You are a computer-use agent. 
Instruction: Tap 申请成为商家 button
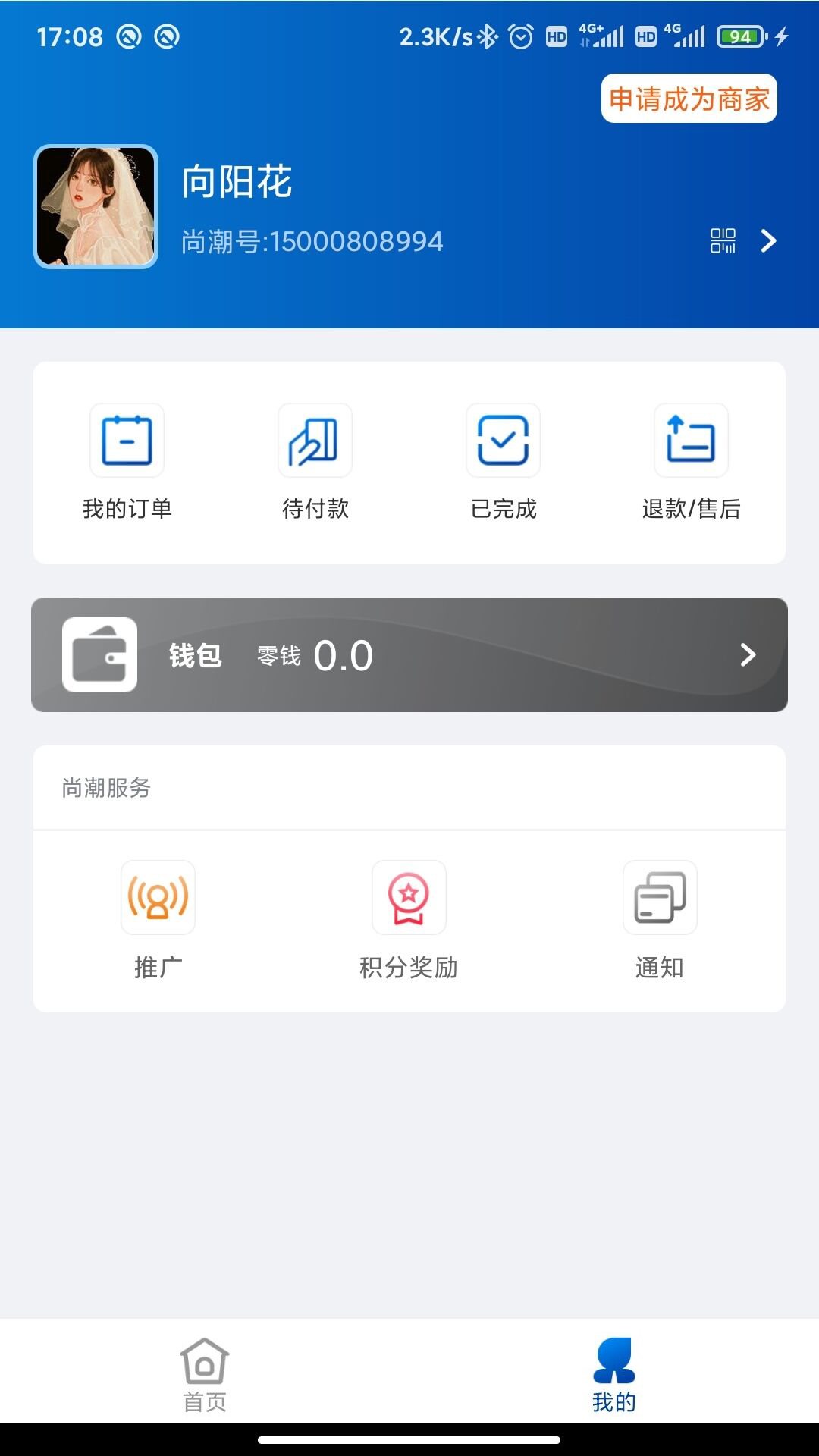click(x=689, y=99)
